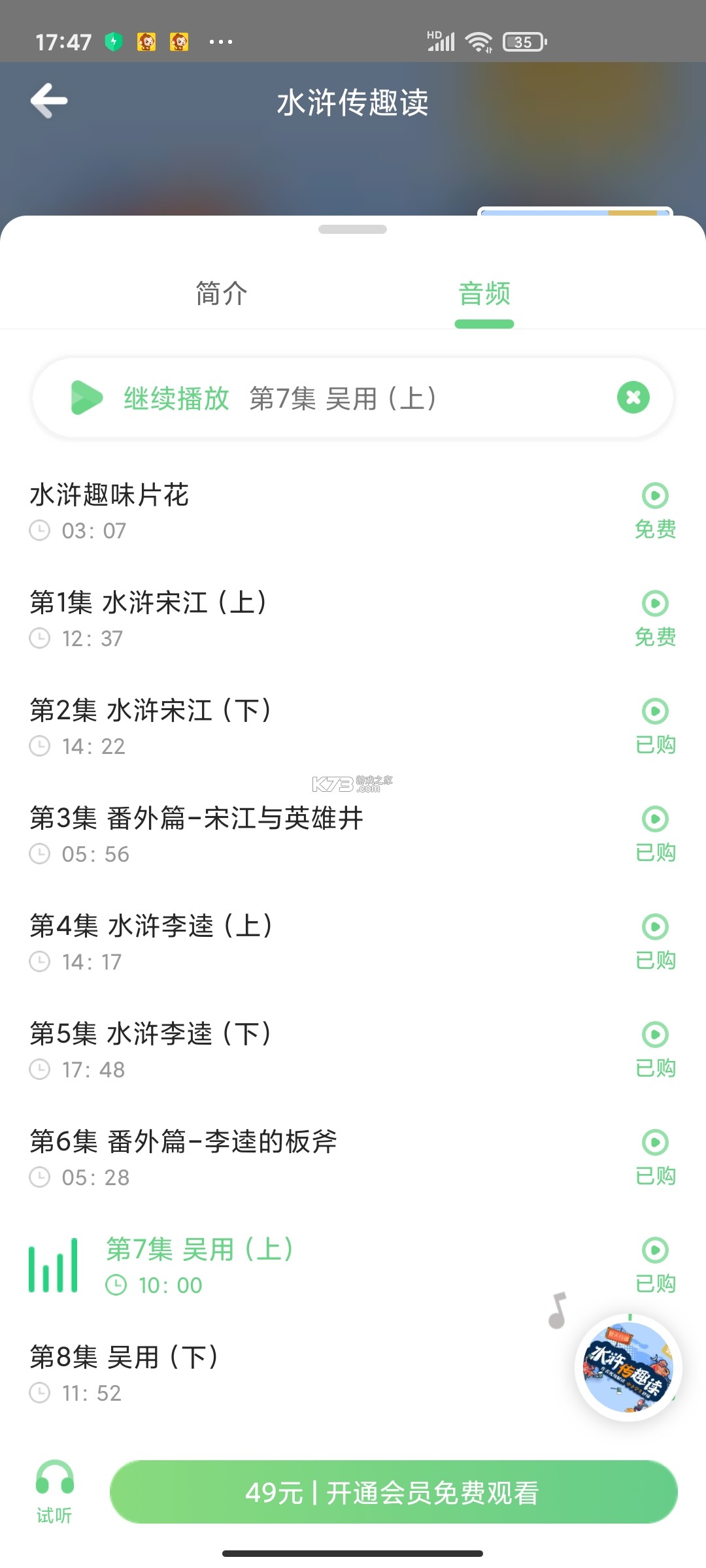Open the floating 水浒传趣读 player disc

click(628, 1367)
